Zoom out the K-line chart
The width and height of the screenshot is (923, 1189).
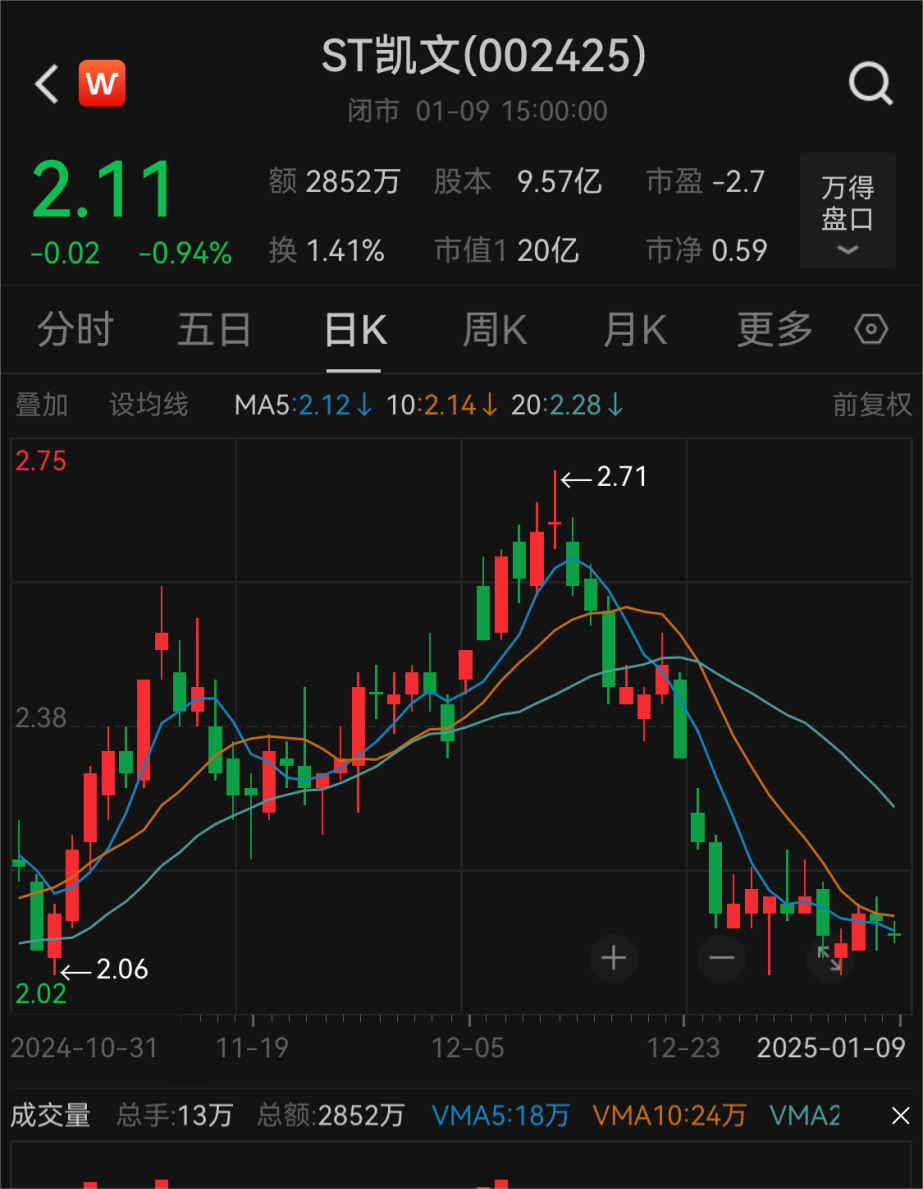click(x=721, y=958)
